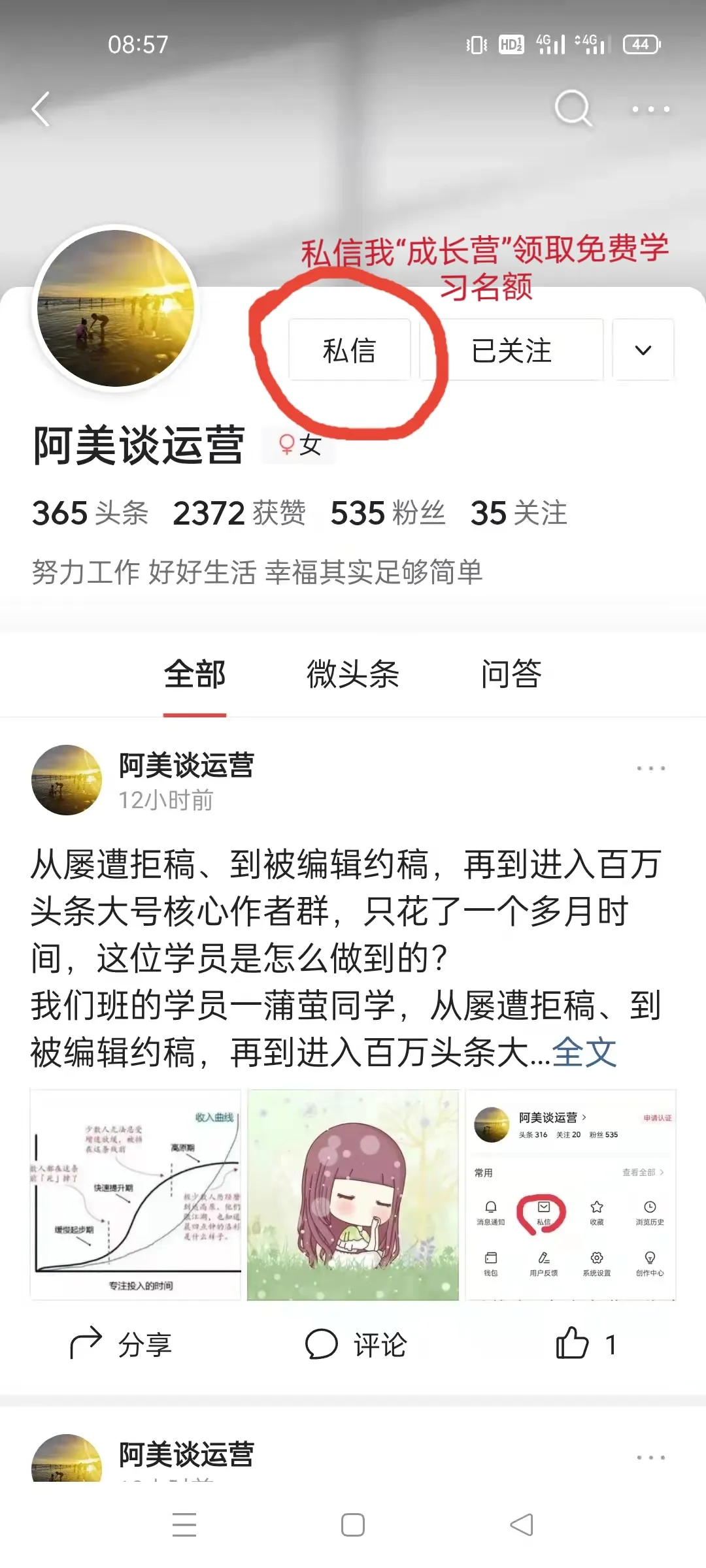Open the 35 关注 following list

coord(518,513)
